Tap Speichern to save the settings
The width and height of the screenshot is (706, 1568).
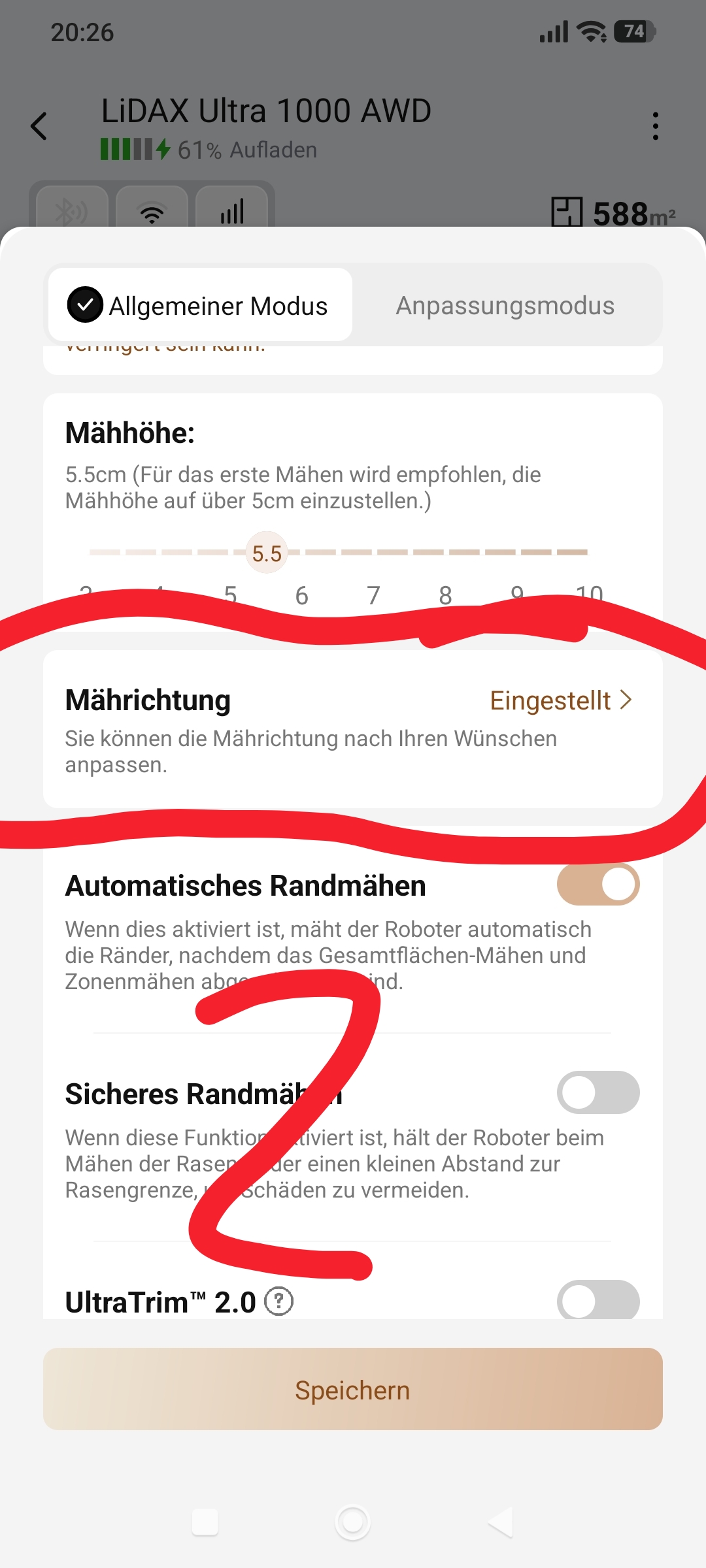point(353,1389)
